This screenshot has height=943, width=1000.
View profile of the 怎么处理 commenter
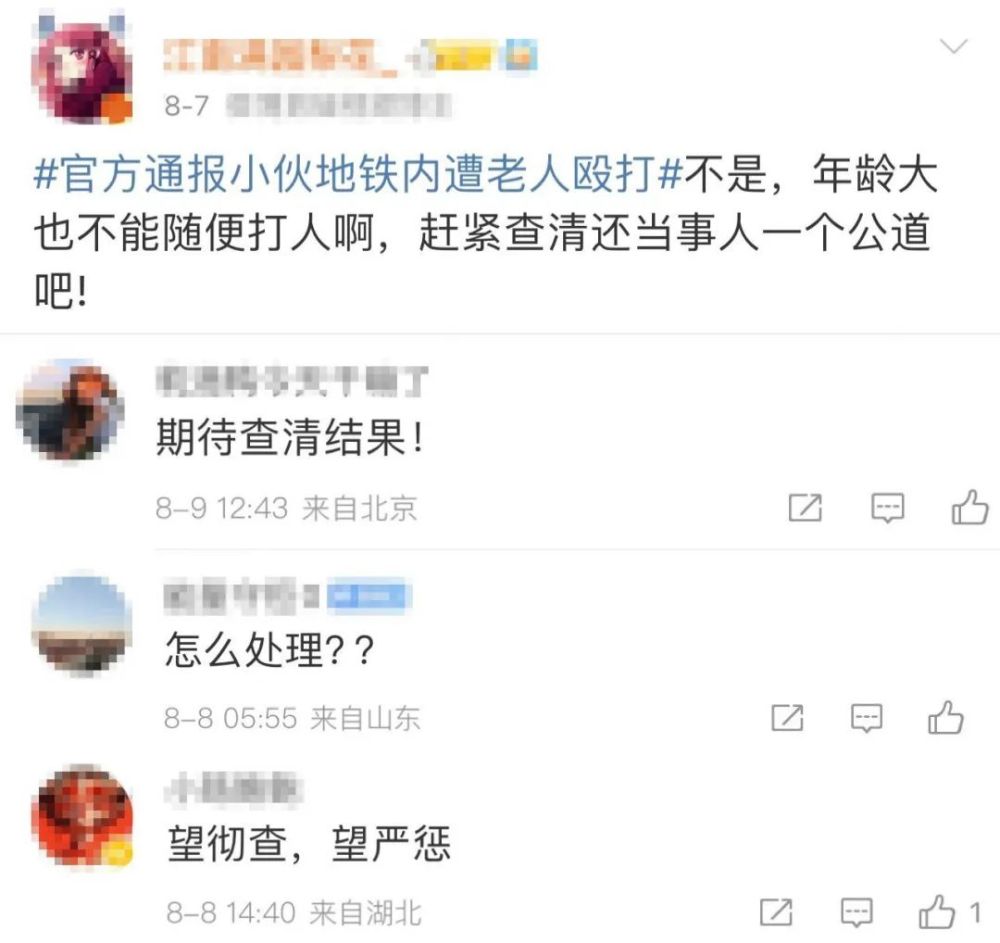(81, 621)
